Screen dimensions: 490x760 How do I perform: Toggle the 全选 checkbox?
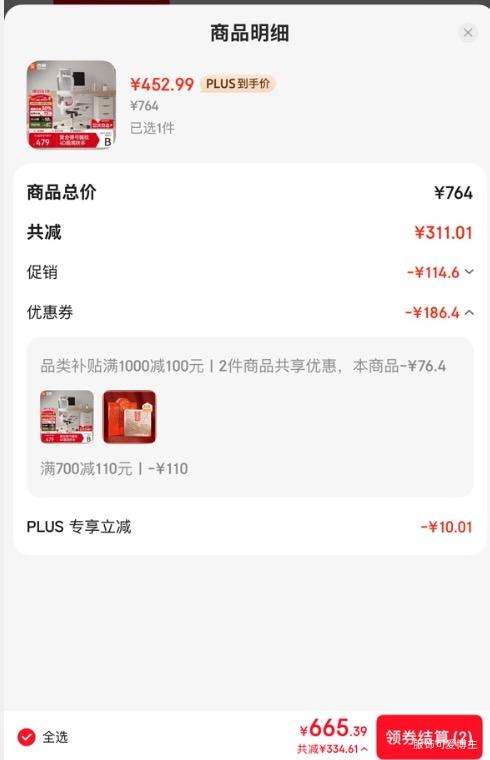pos(27,737)
